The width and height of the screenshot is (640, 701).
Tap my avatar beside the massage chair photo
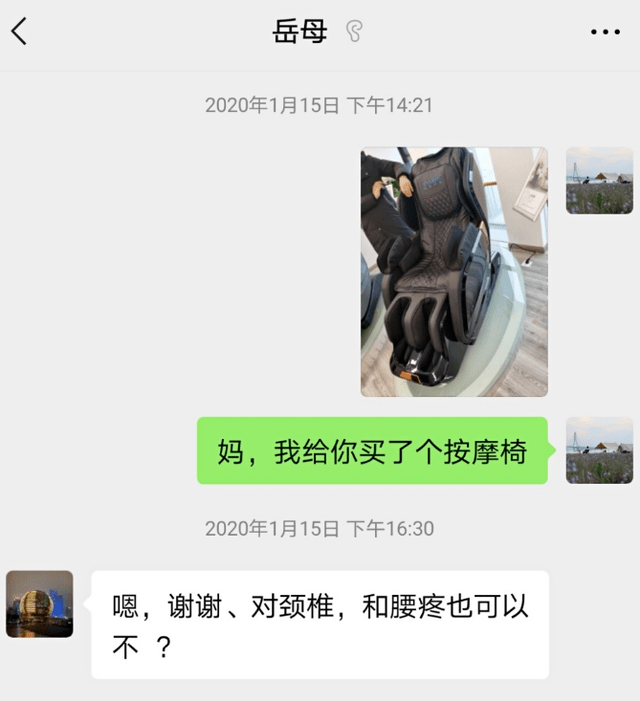(599, 181)
